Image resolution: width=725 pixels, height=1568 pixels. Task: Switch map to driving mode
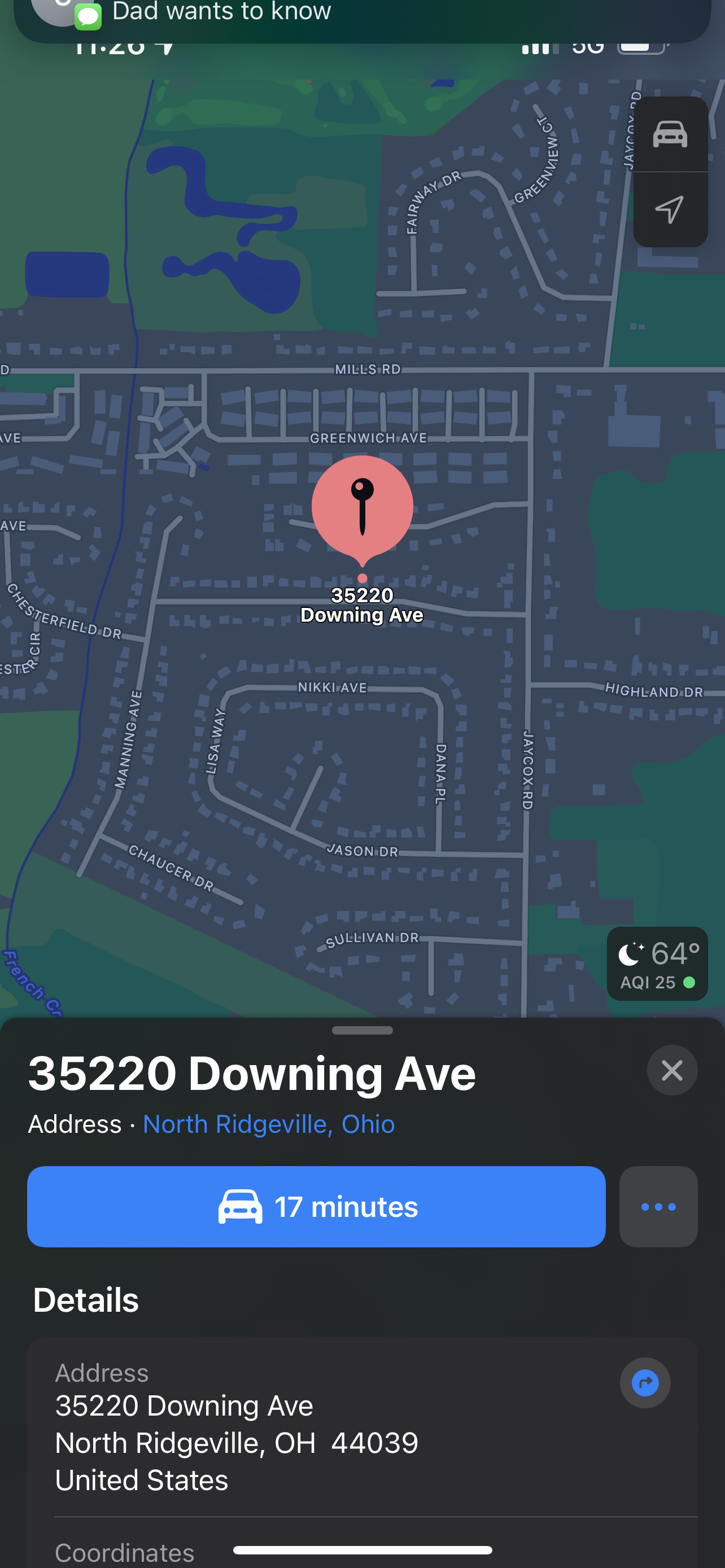(x=670, y=134)
